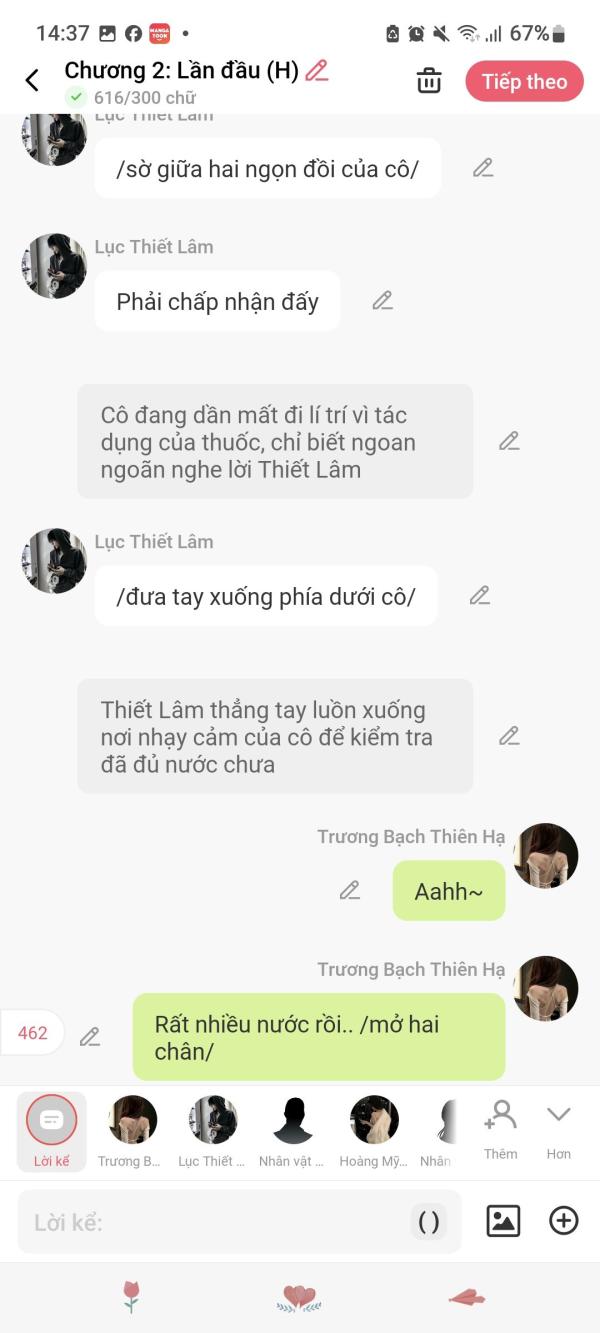The width and height of the screenshot is (600, 1333).
Task: Edit the "Aahh~" message
Action: [x=349, y=890]
